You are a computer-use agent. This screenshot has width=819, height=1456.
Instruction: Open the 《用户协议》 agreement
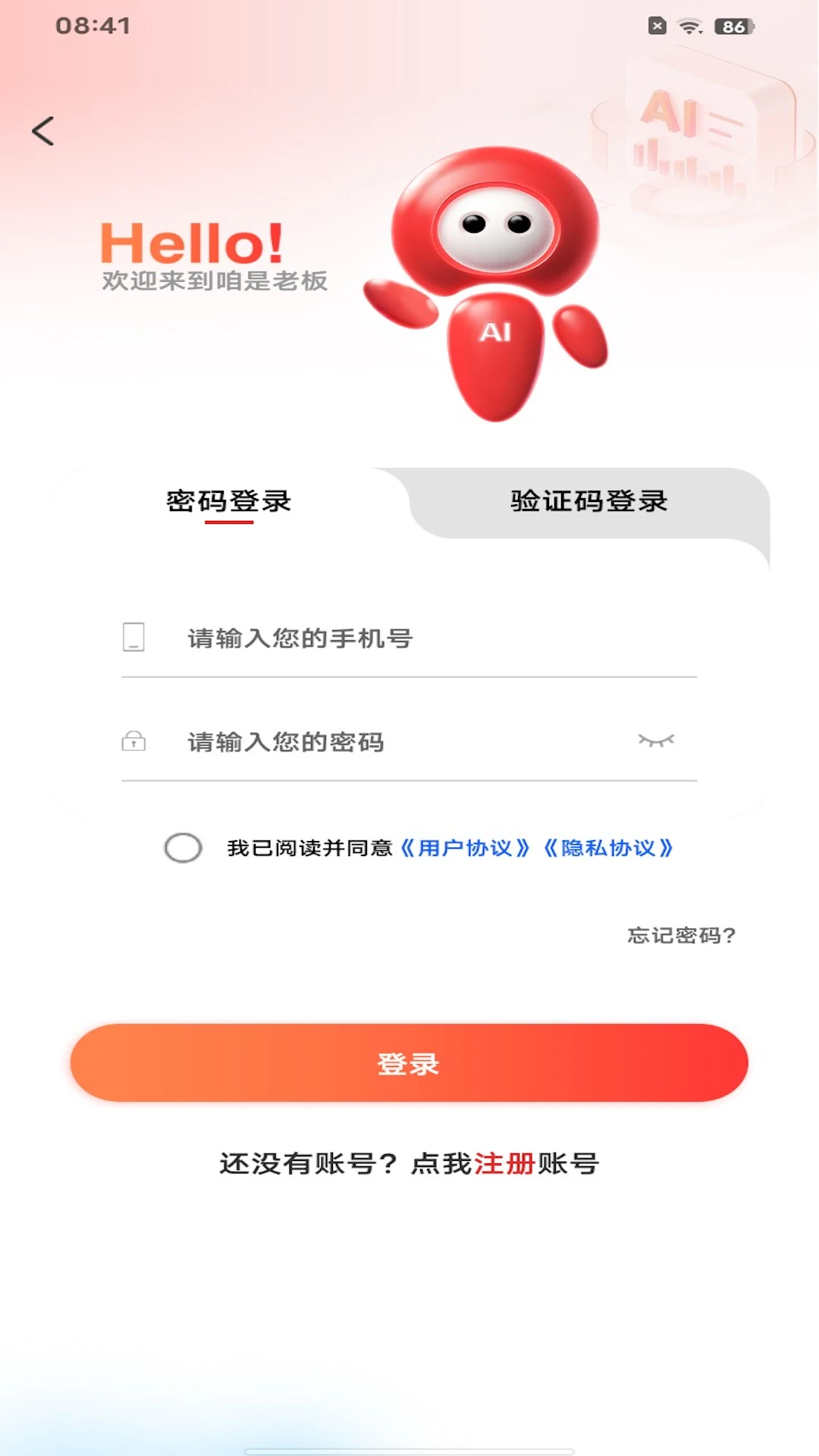coord(464,849)
